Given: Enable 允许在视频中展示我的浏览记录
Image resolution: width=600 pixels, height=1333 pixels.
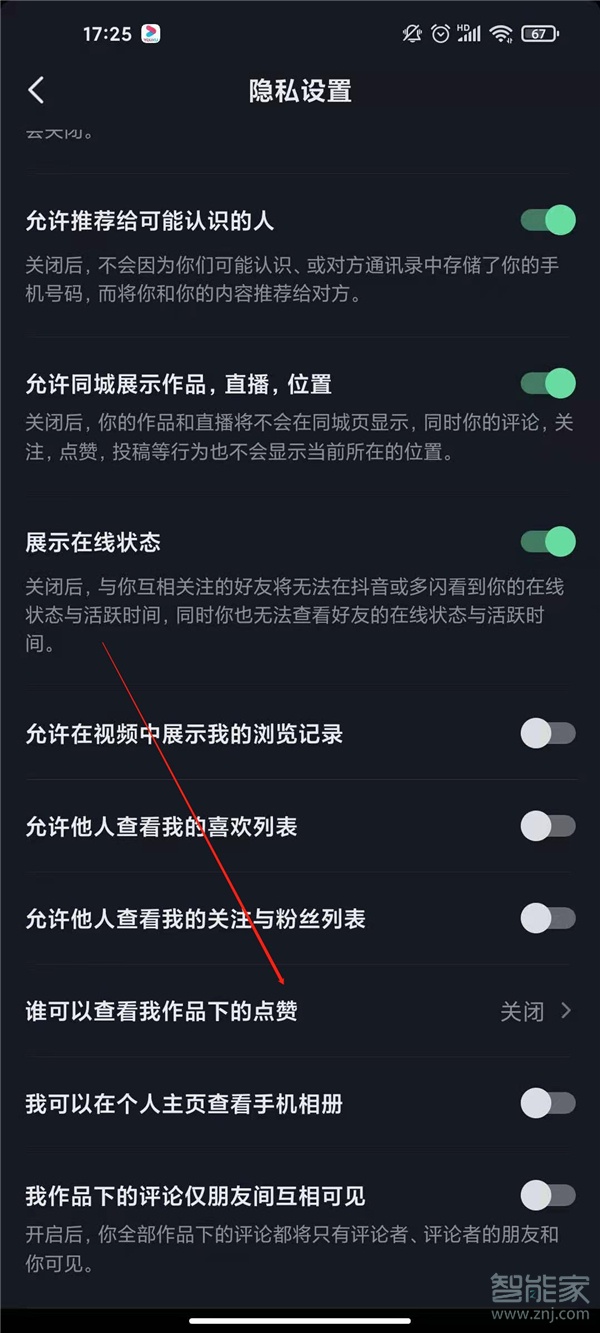Looking at the screenshot, I should tap(548, 734).
